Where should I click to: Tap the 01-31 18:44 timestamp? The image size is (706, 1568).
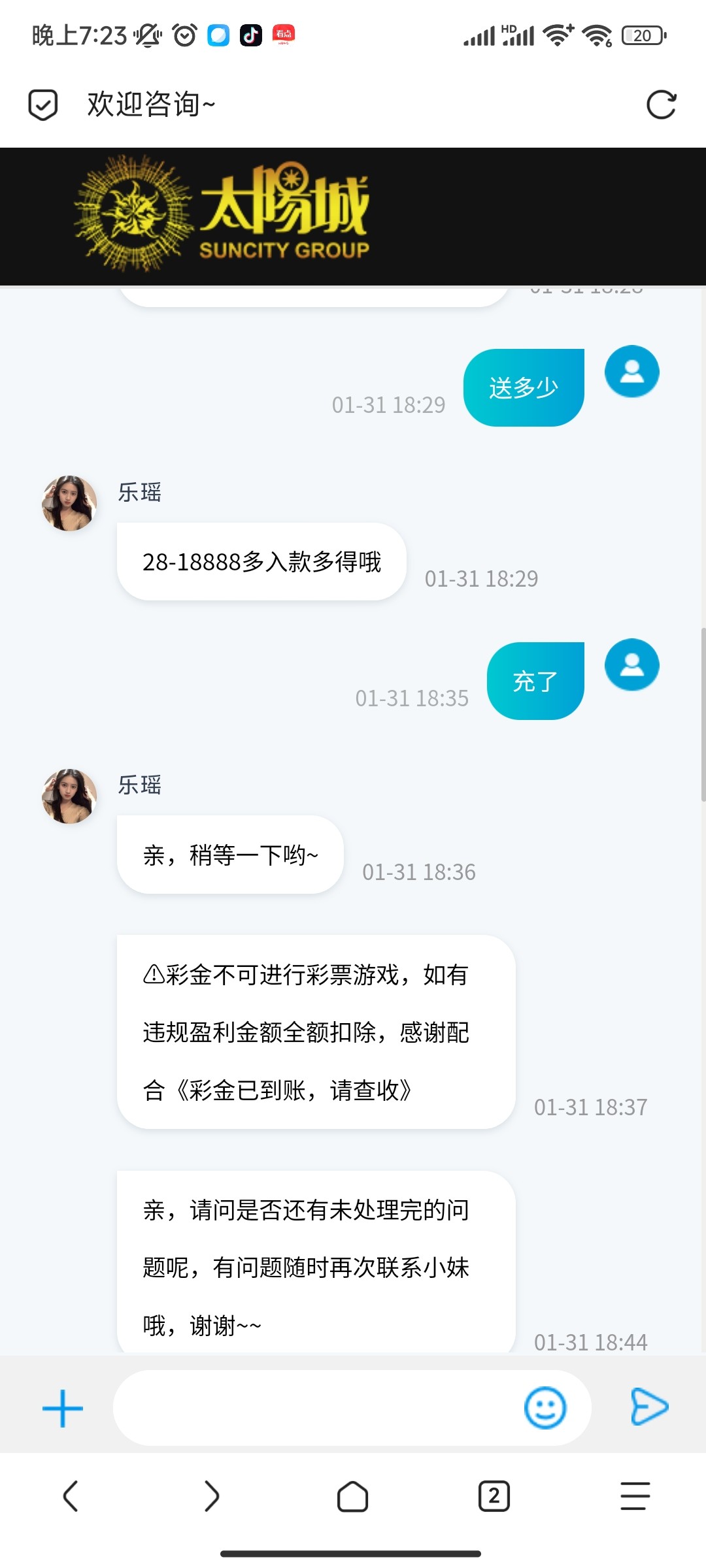[592, 1342]
